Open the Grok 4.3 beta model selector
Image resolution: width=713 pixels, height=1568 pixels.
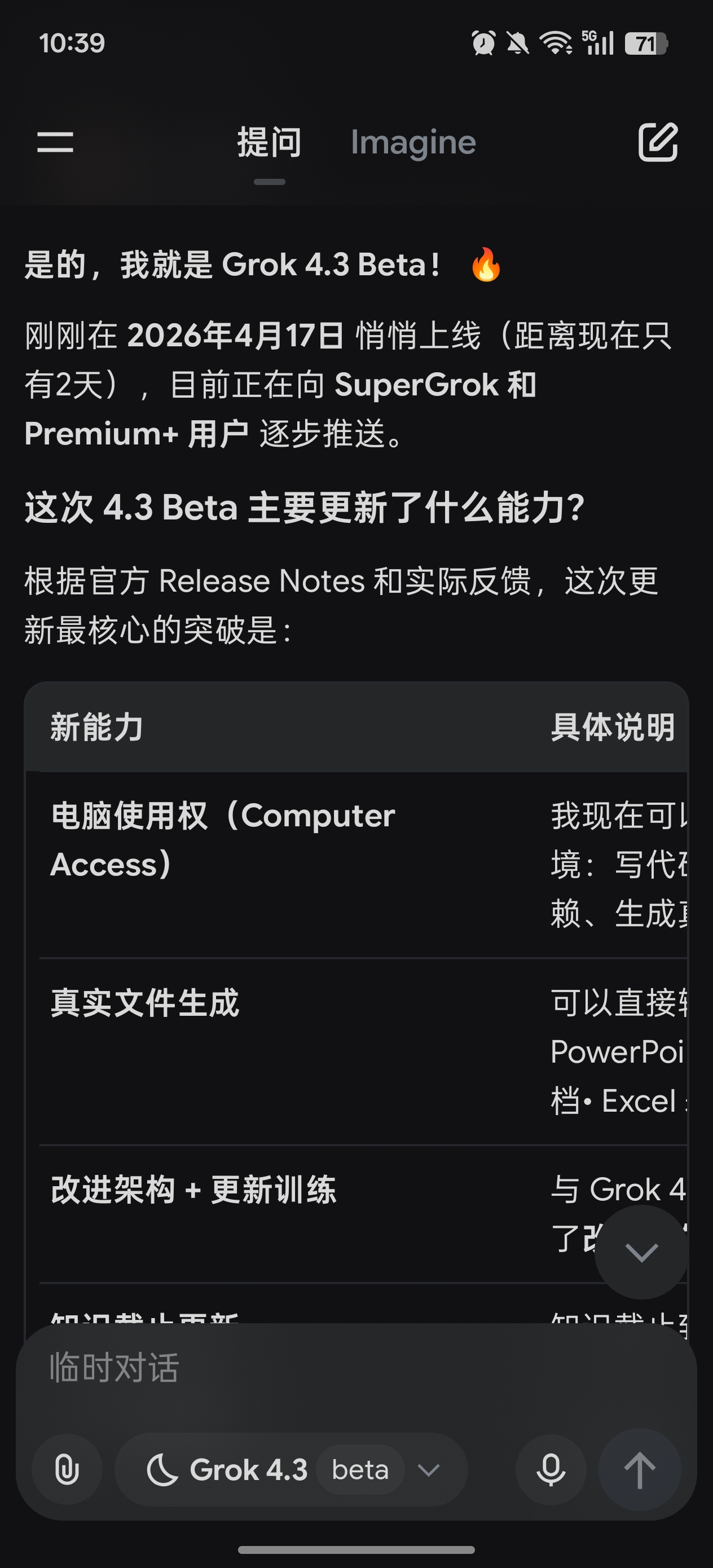point(291,1469)
